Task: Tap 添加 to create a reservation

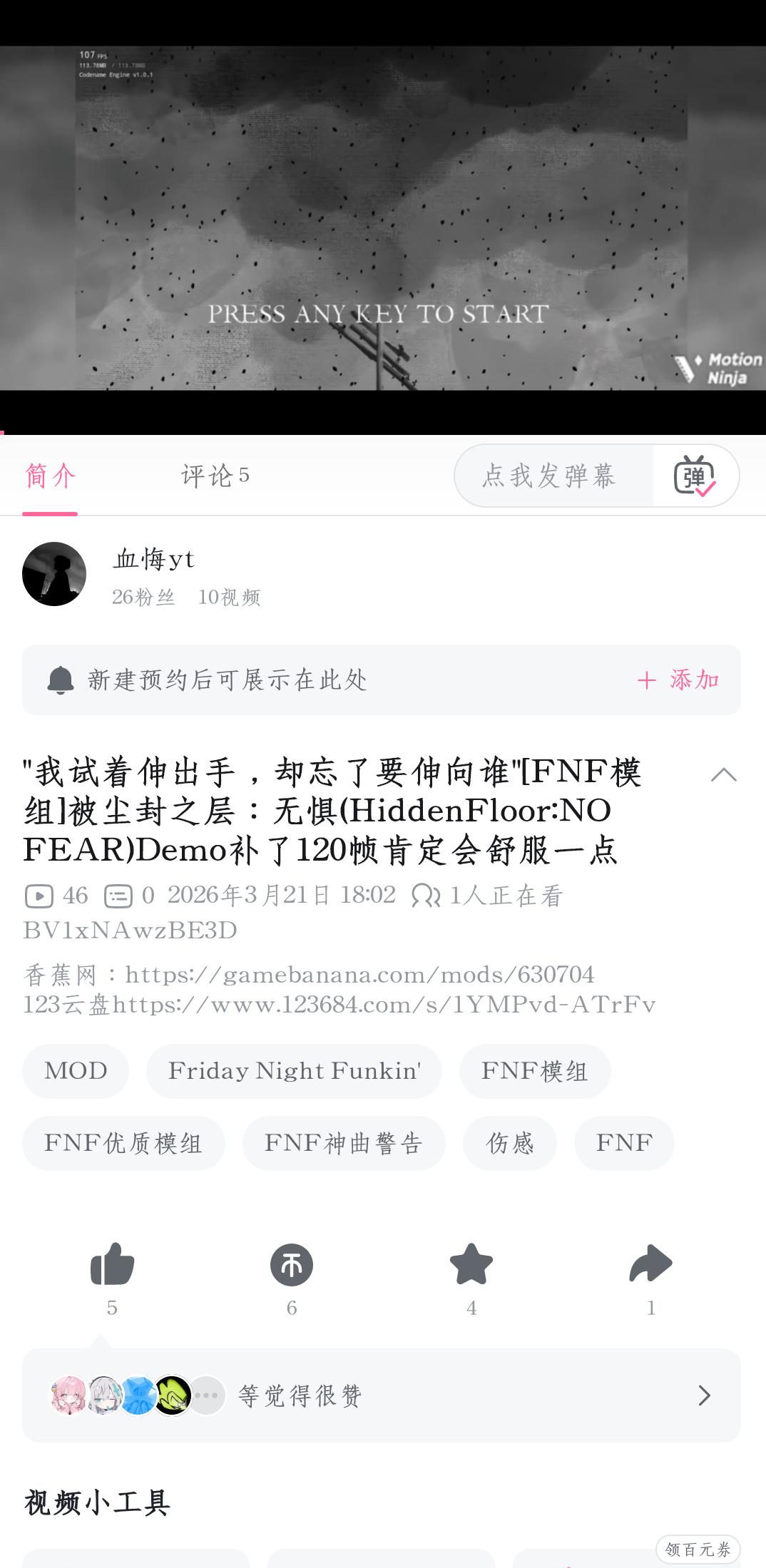Action: (x=678, y=680)
